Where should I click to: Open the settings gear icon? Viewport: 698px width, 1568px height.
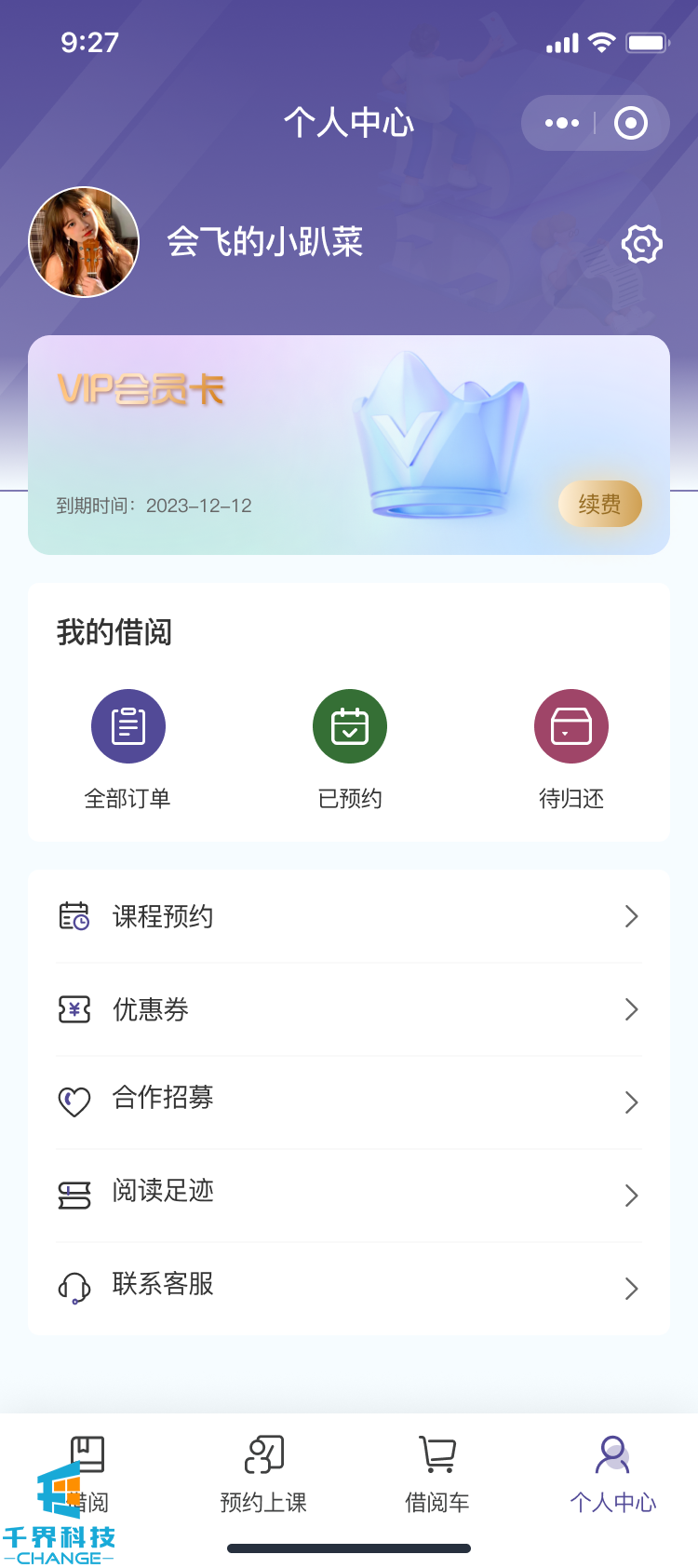pyautogui.click(x=641, y=244)
